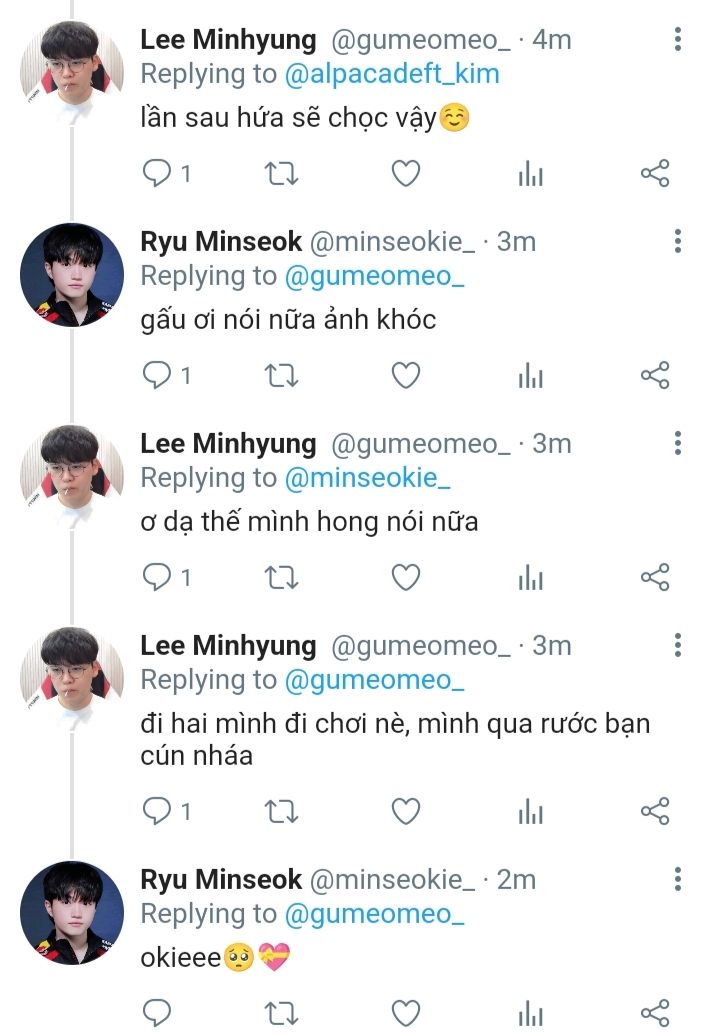Image resolution: width=720 pixels, height=1035 pixels.
Task: Open Lee Minhyung's avatar on the 4m tweet
Action: 72,74
